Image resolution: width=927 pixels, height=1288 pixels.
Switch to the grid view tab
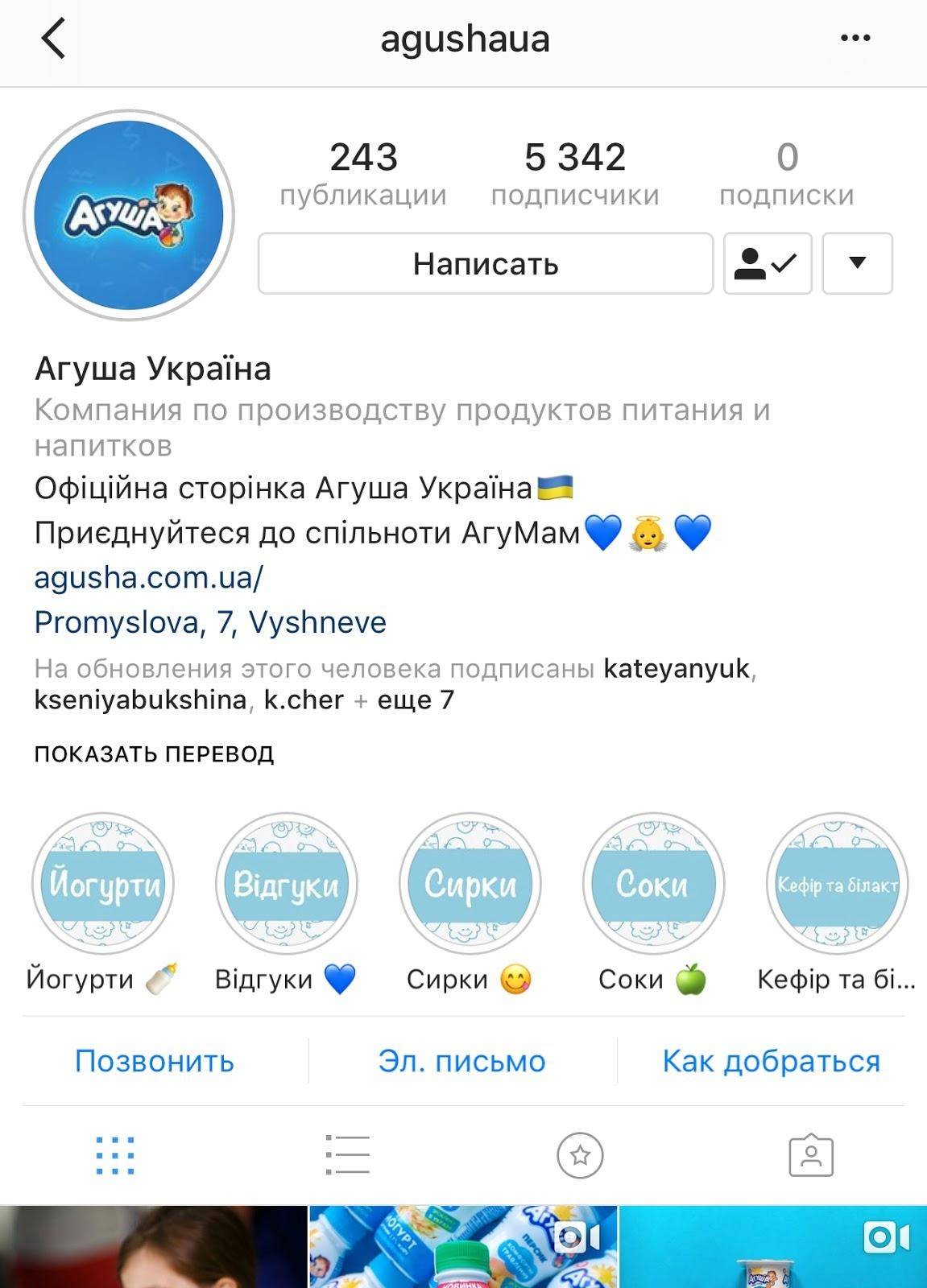point(115,1155)
